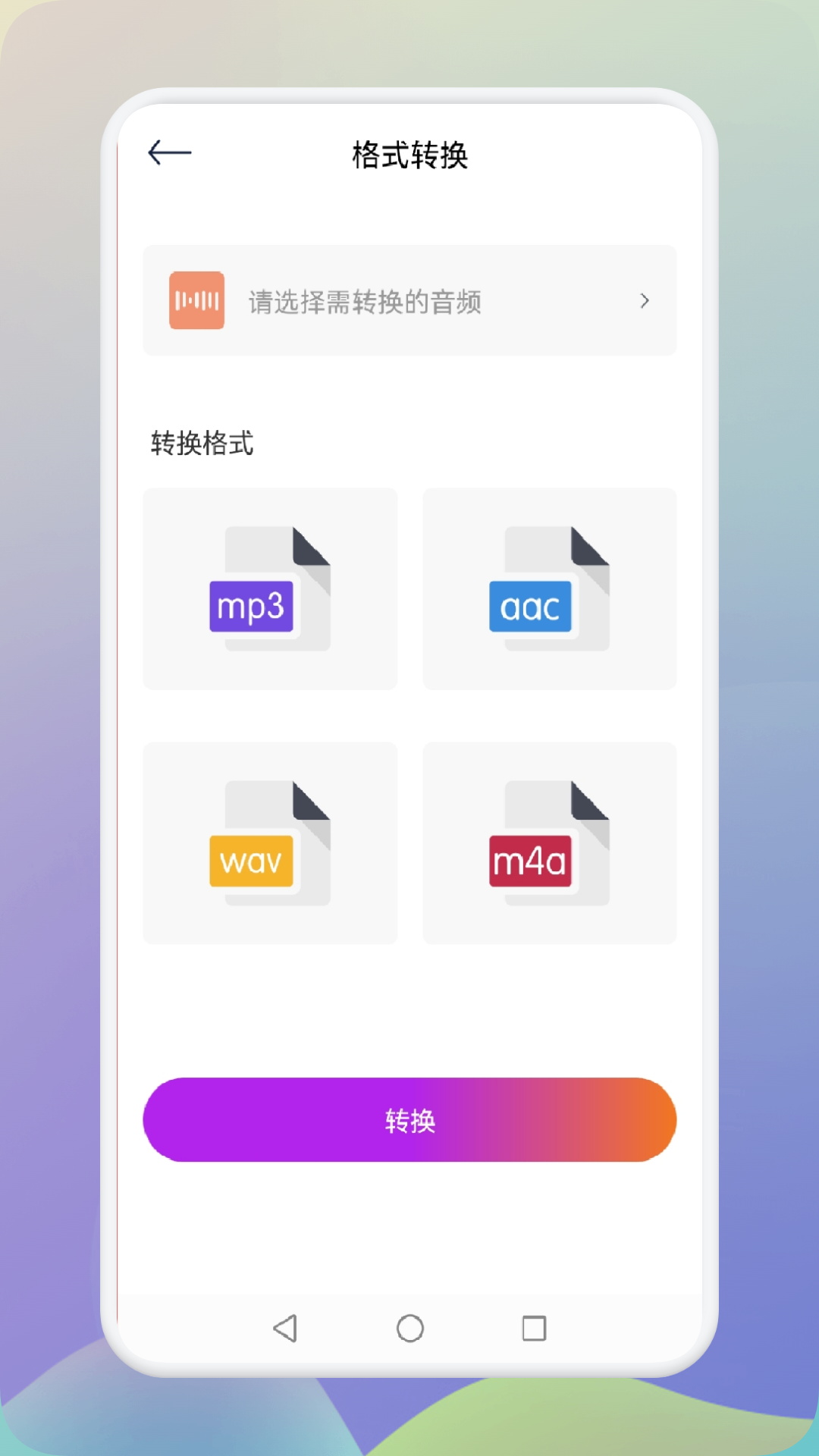Click 请选择需转换的音频 placeholder text
819x1456 pixels.
(x=364, y=300)
